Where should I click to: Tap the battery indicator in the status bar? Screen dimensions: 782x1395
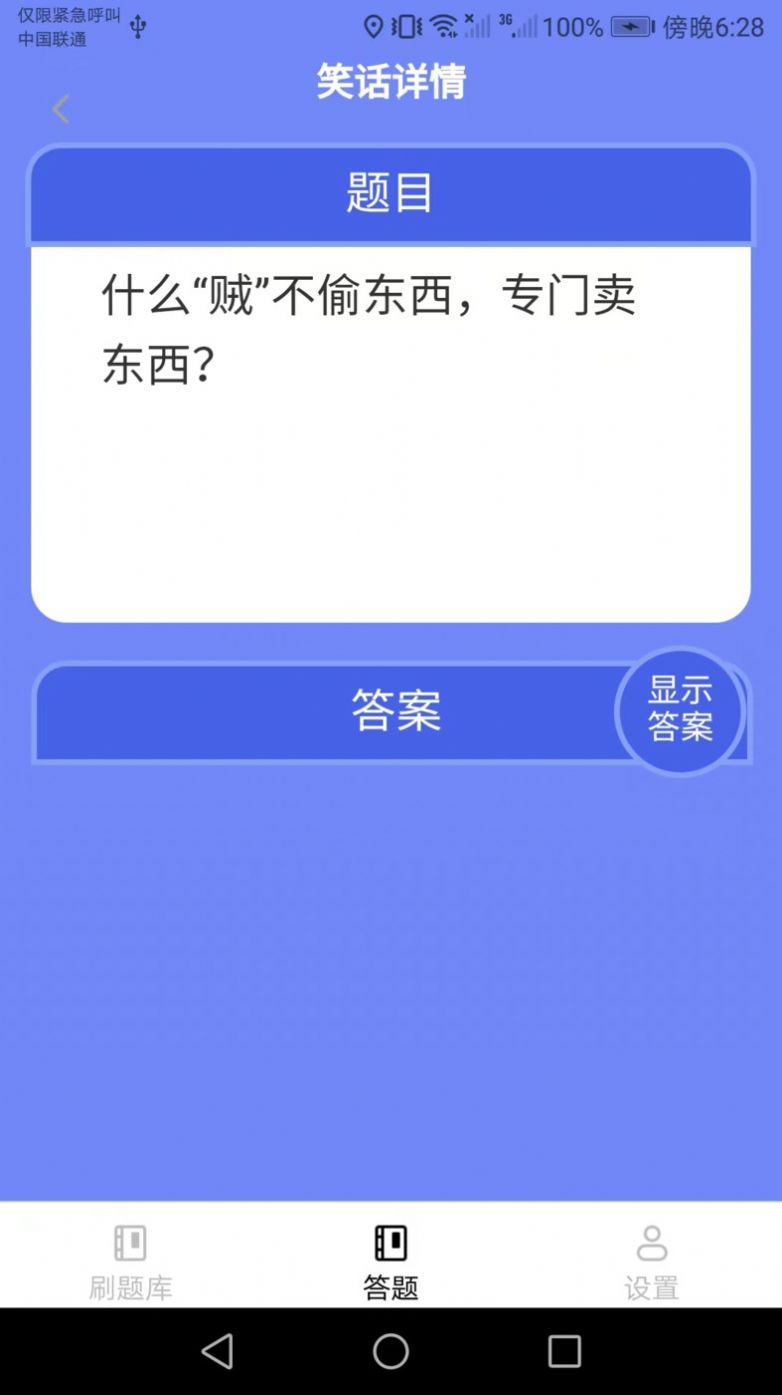(629, 27)
